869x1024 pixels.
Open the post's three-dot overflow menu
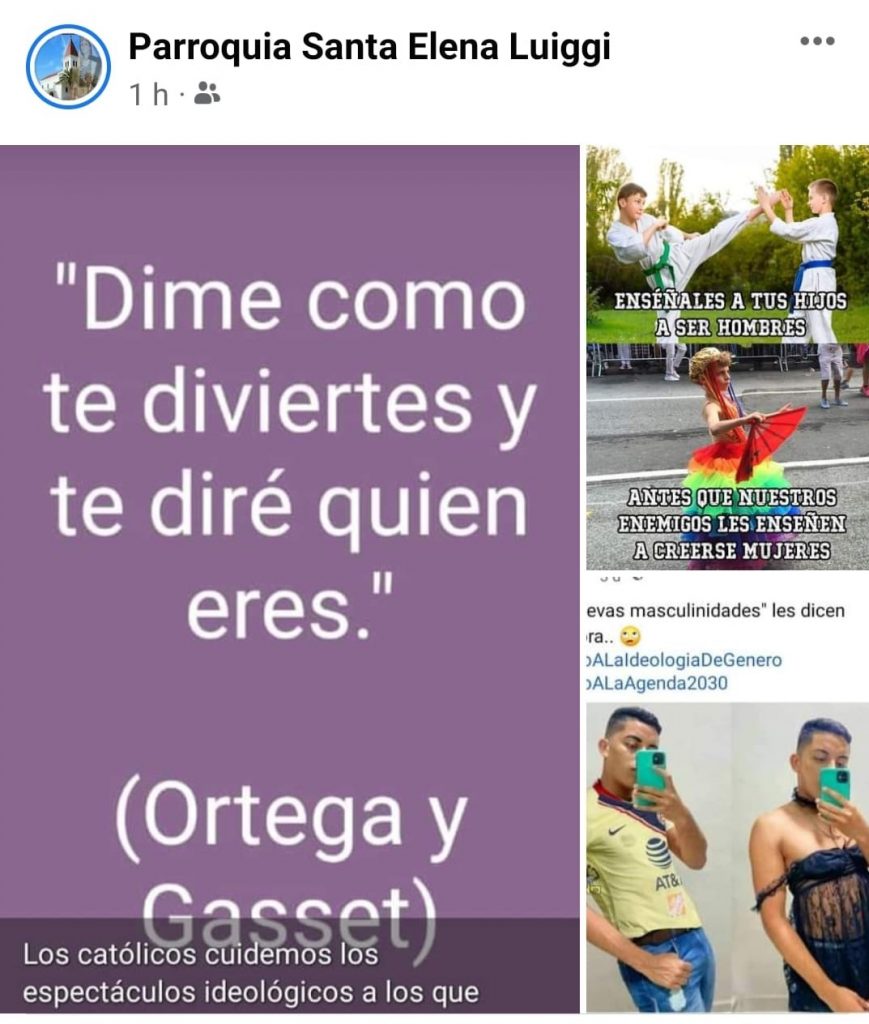817,42
